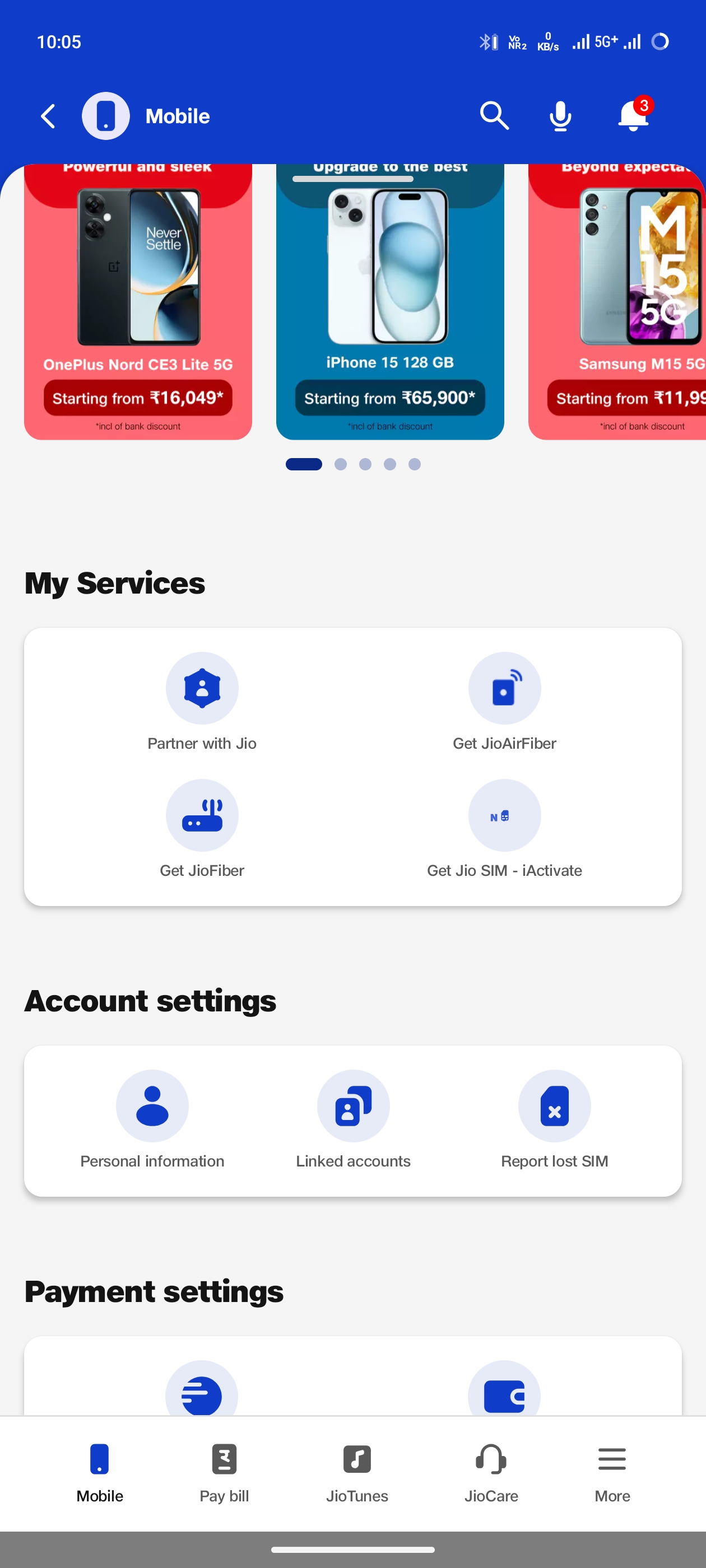The width and height of the screenshot is (706, 1568).
Task: Start voice search with the microphone
Action: 560,116
